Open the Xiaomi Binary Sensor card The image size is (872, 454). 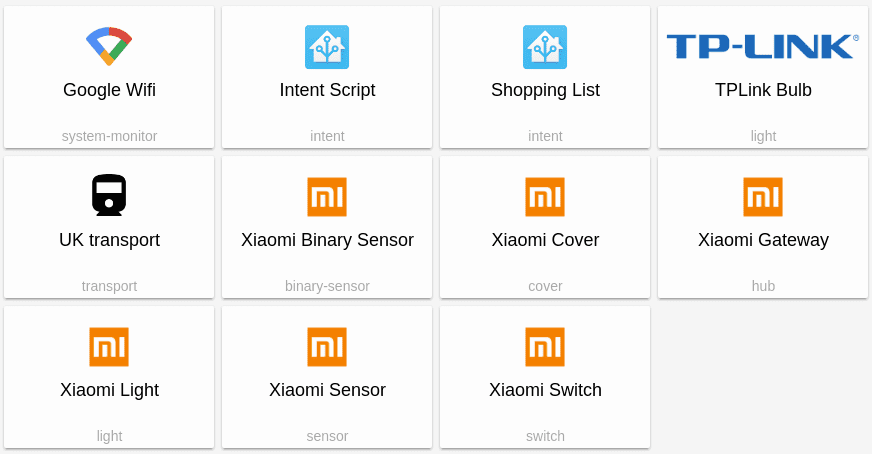327,227
